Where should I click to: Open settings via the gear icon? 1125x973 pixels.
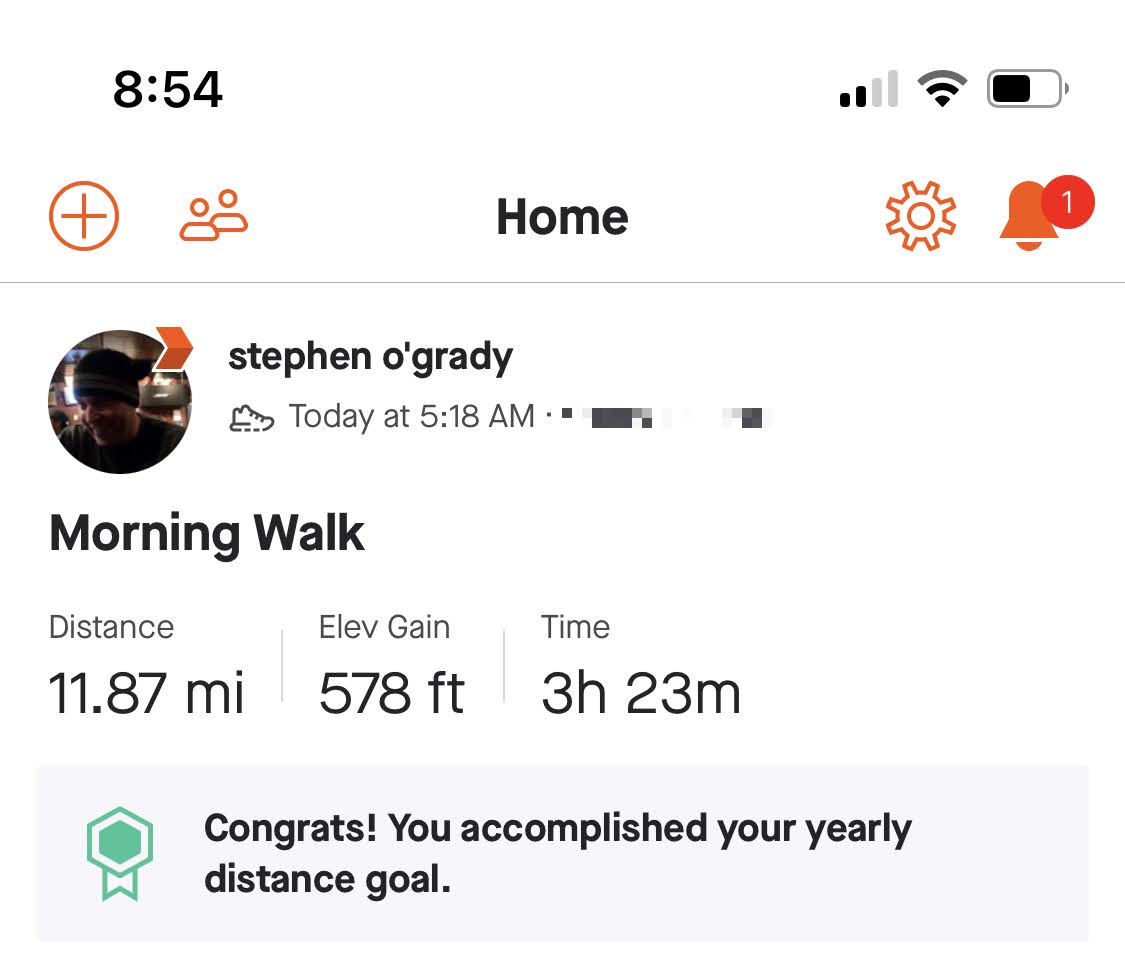[x=921, y=216]
